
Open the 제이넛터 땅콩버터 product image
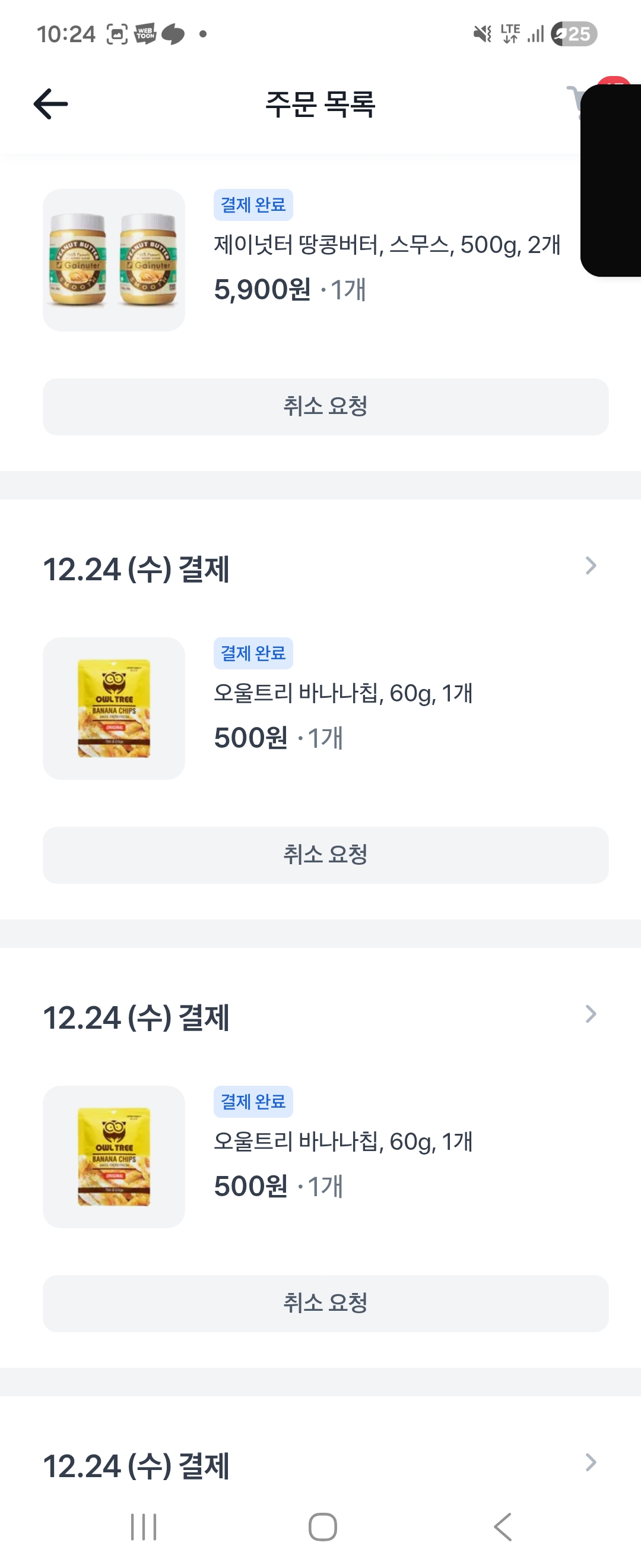114,260
